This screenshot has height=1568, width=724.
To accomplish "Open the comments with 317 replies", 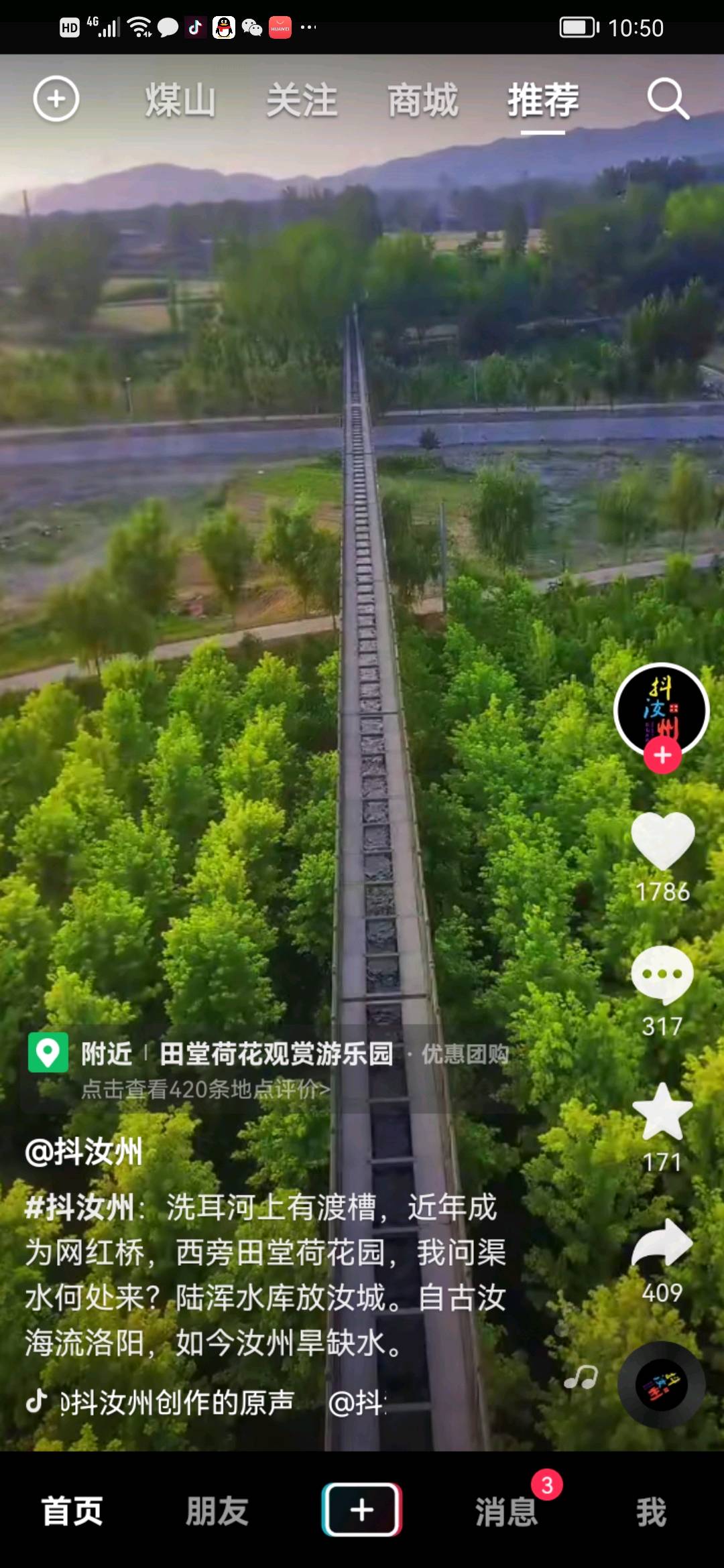I will (662, 975).
